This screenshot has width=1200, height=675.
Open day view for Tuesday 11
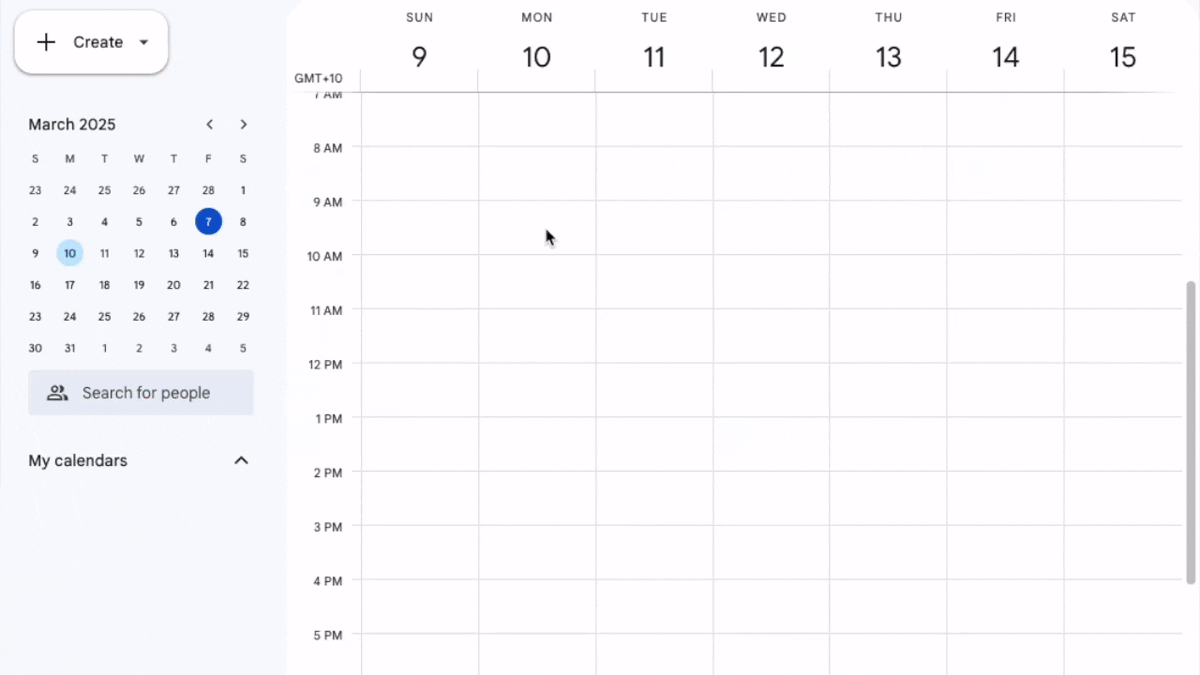[654, 57]
